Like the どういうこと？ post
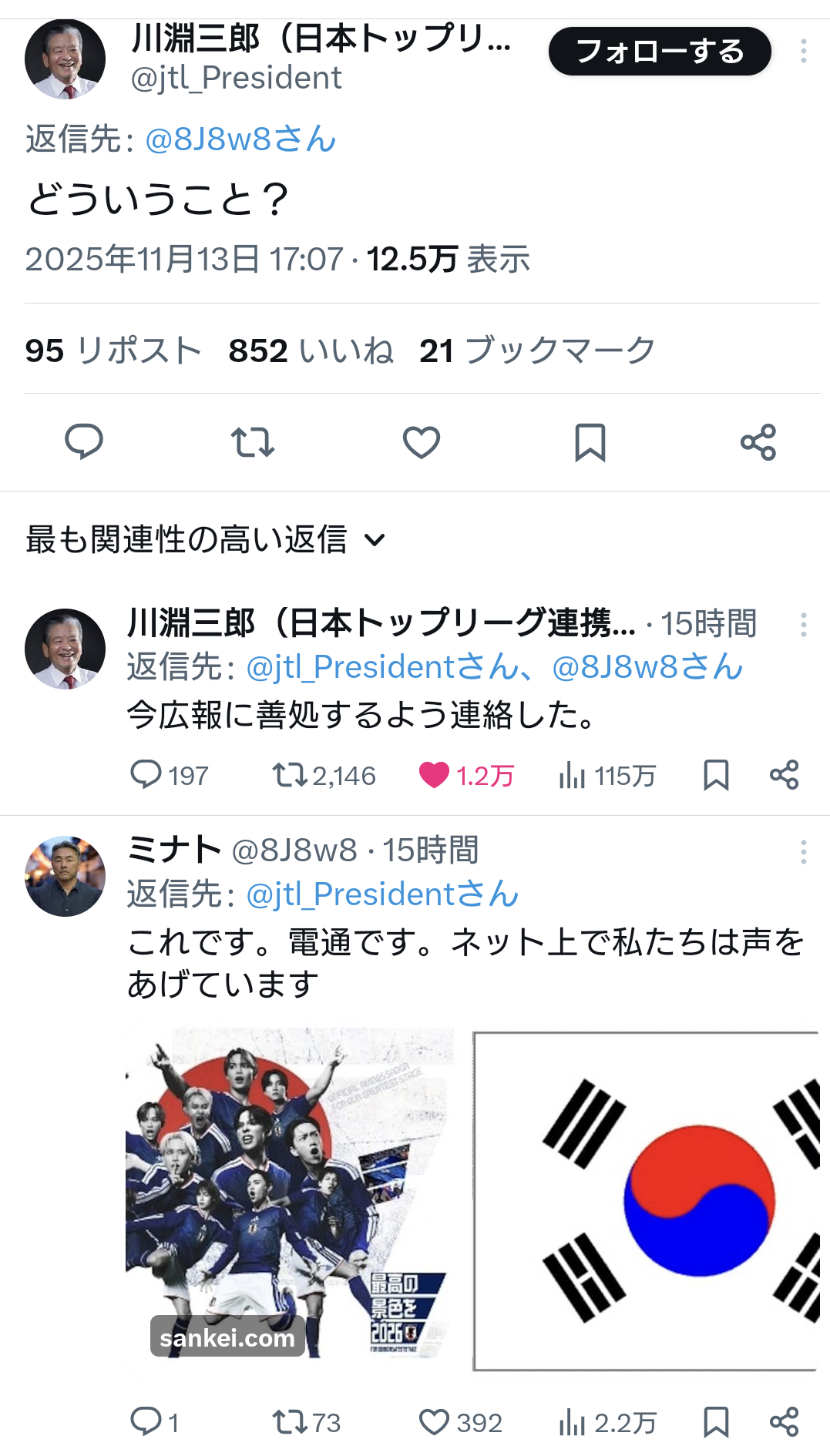This screenshot has width=830, height=1456. tap(422, 442)
